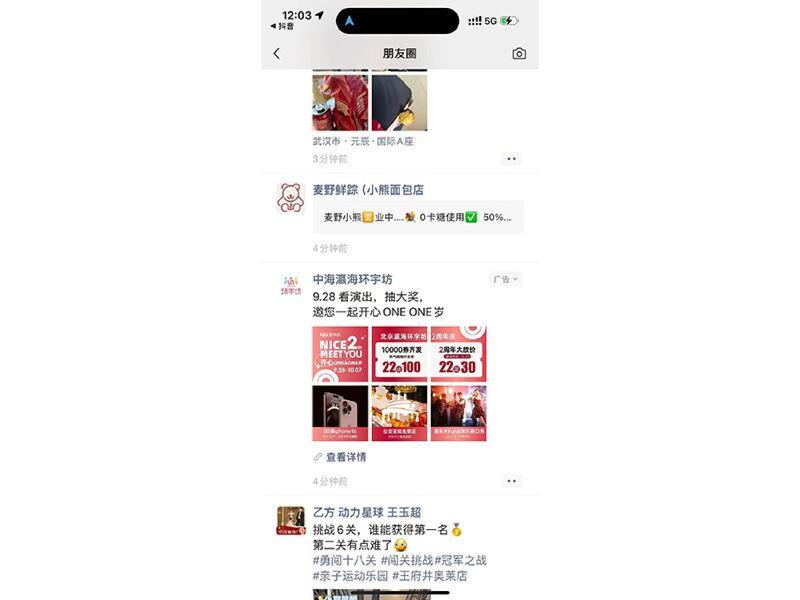
Task: Tap the 麦野鲜踪 bear avatar
Action: tap(291, 197)
